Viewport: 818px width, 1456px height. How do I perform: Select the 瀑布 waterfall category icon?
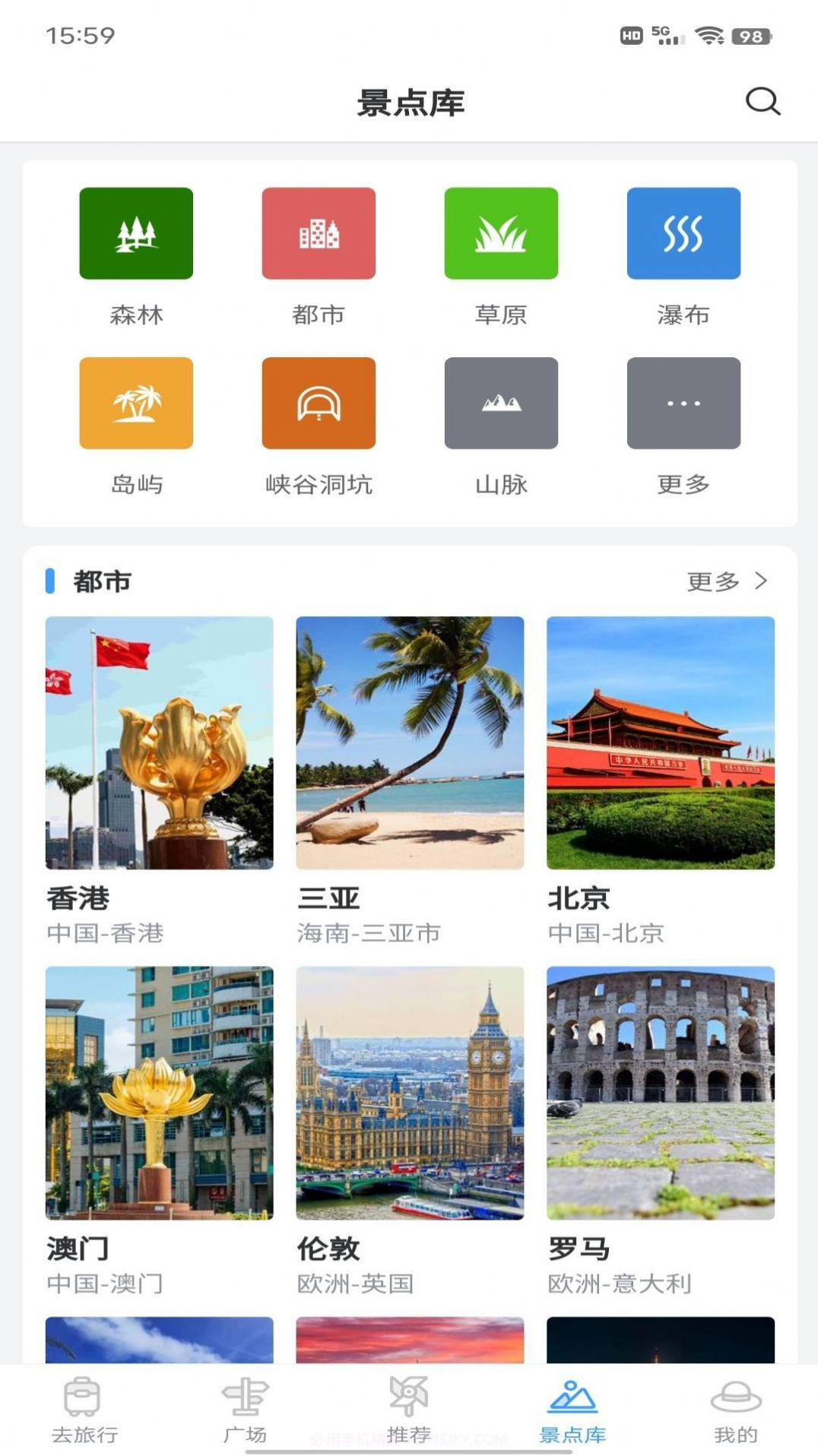(683, 233)
